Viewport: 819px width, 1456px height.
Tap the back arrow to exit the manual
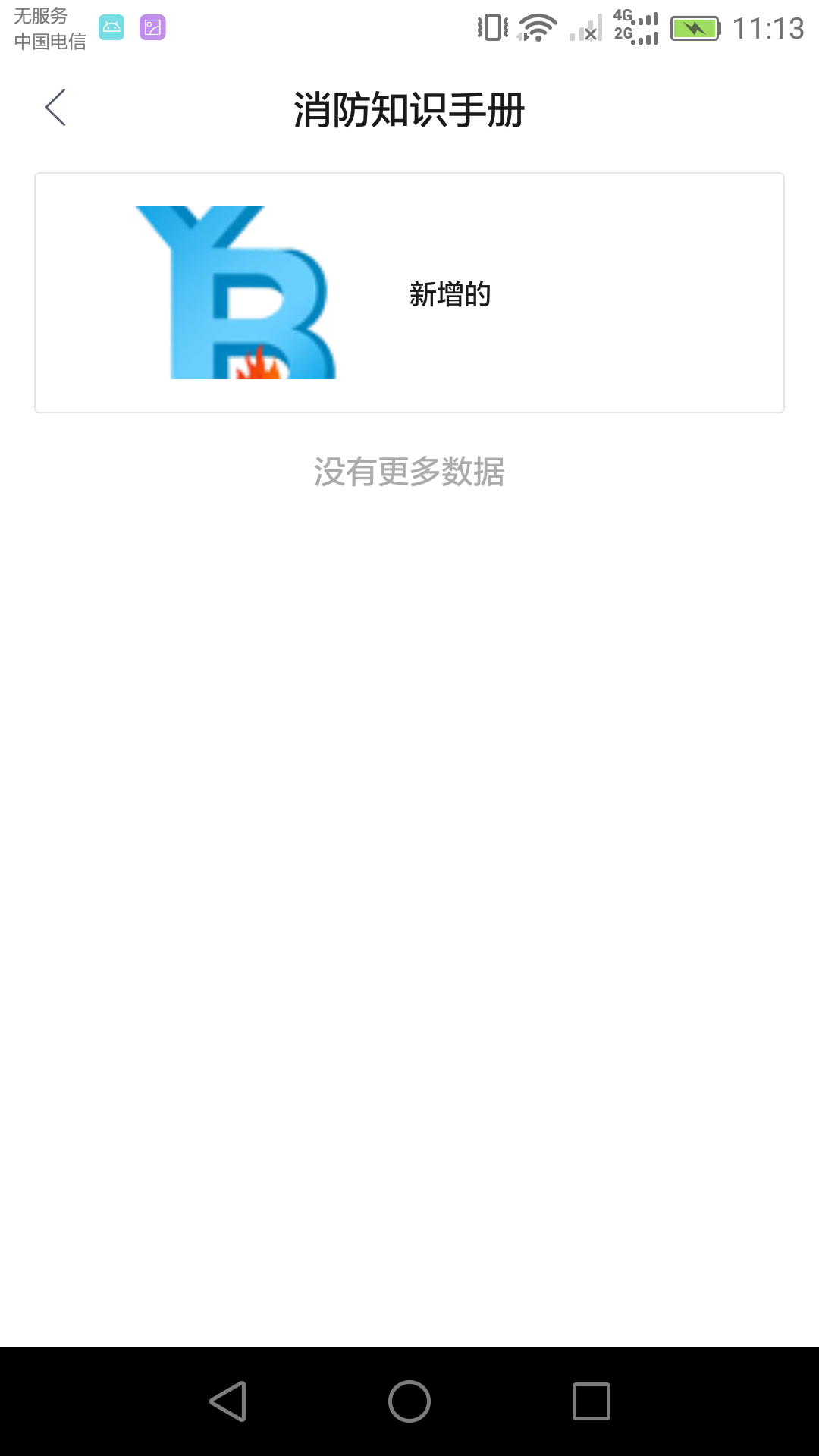[x=55, y=108]
